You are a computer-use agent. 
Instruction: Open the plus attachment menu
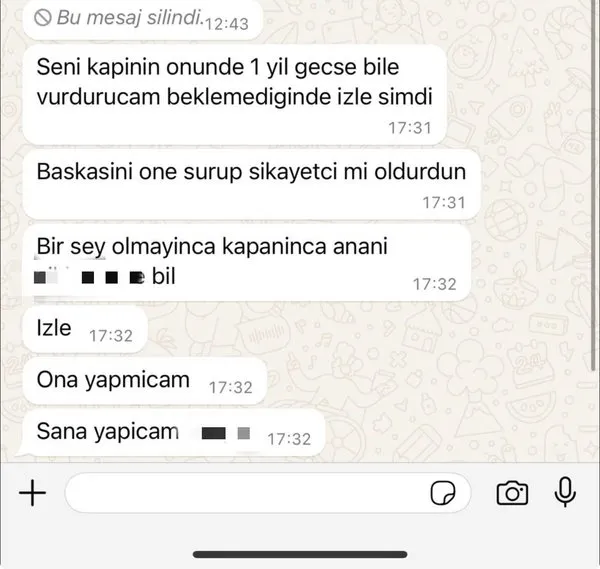point(33,492)
